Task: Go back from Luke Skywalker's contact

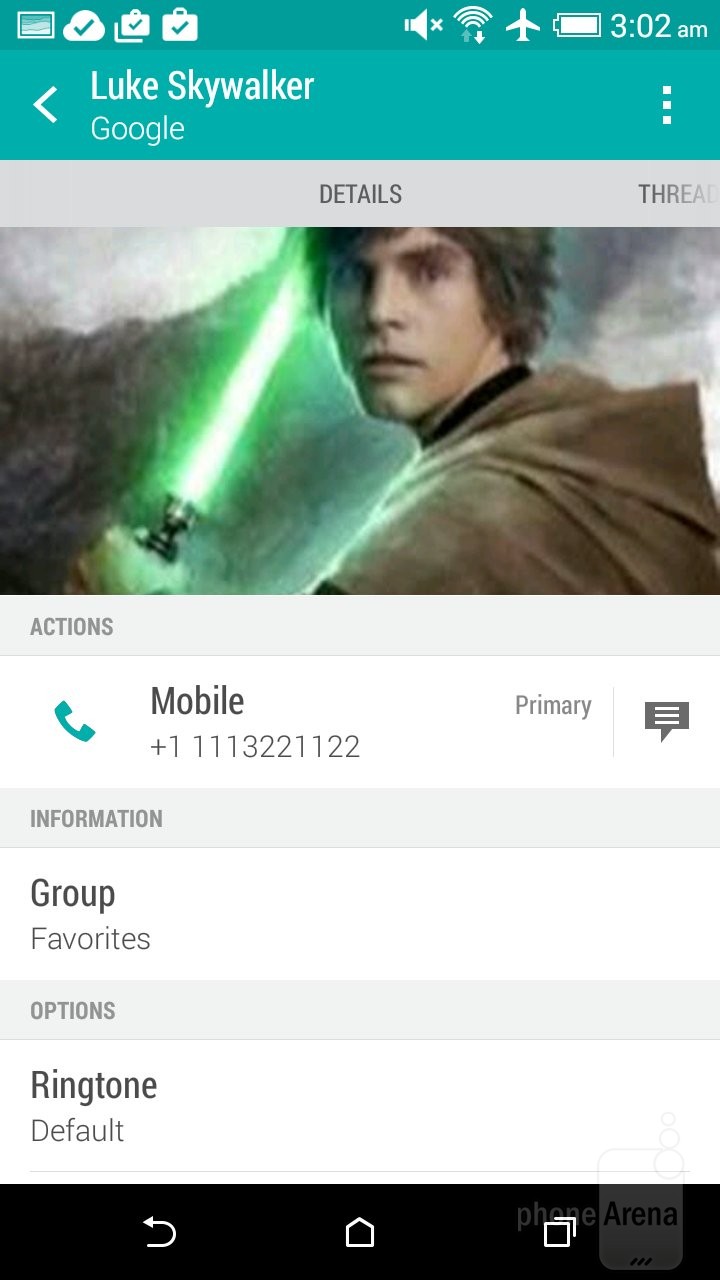Action: 46,105
